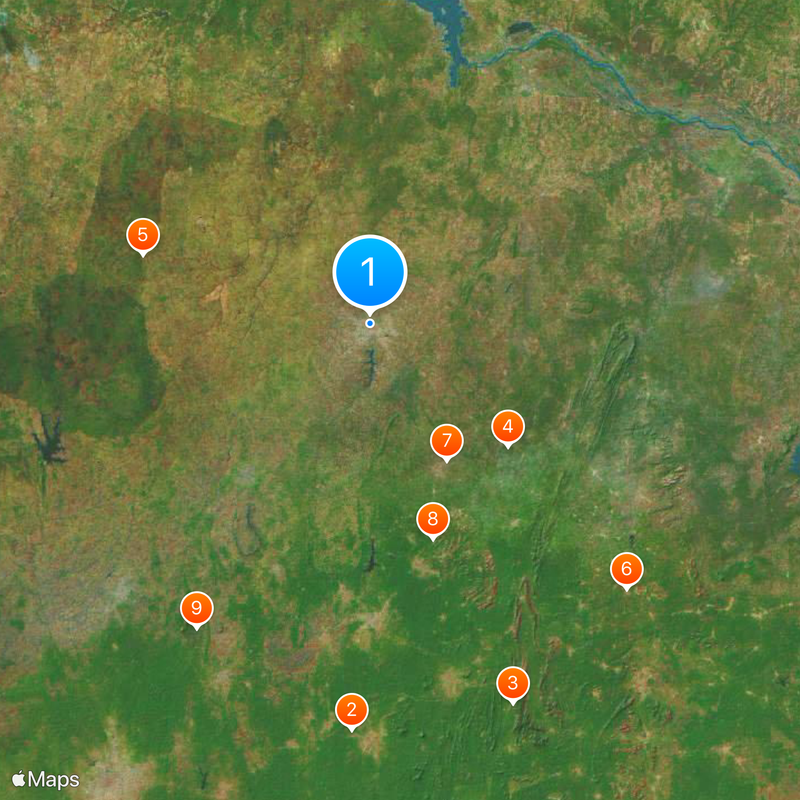Open the orange pin numbered 9

[x=197, y=608]
